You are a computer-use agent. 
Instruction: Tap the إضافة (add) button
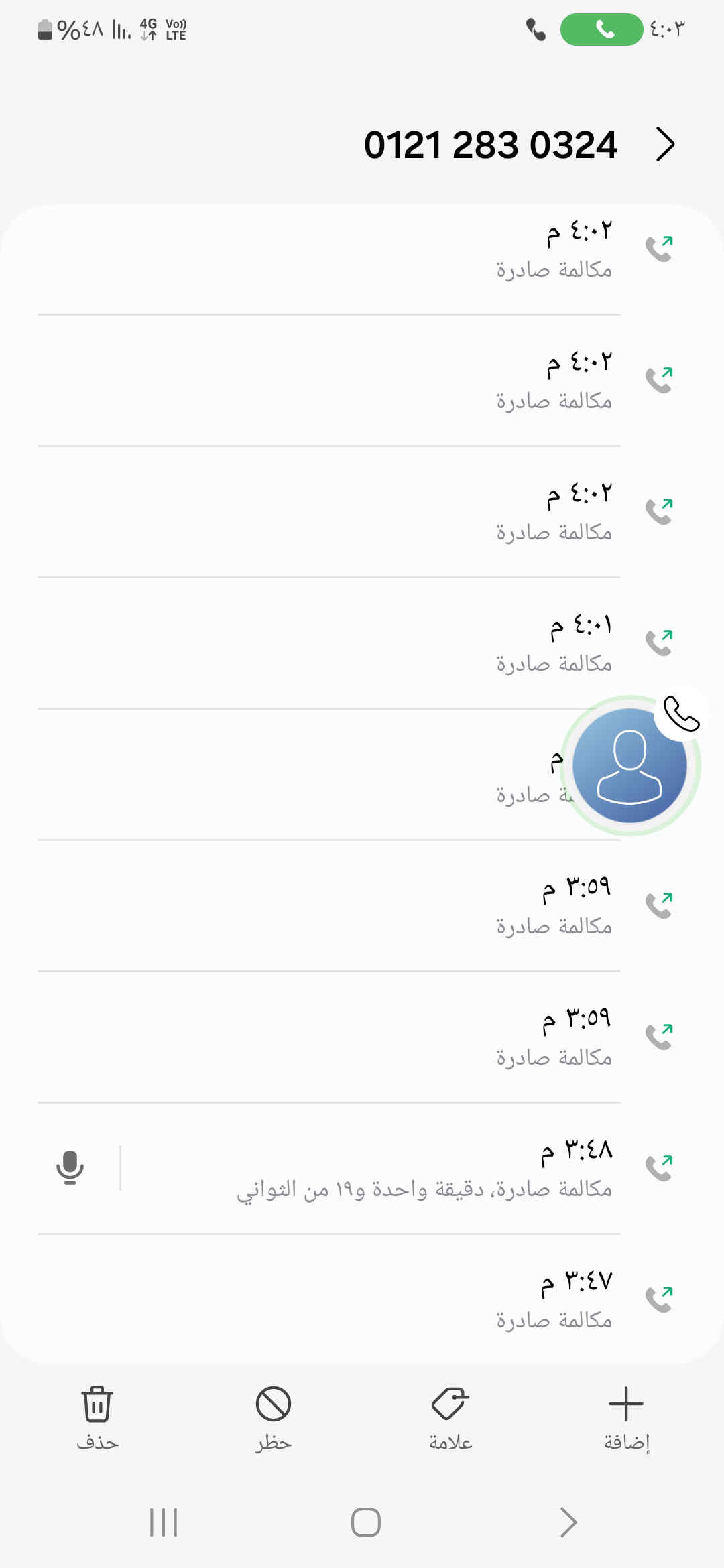click(x=626, y=1417)
